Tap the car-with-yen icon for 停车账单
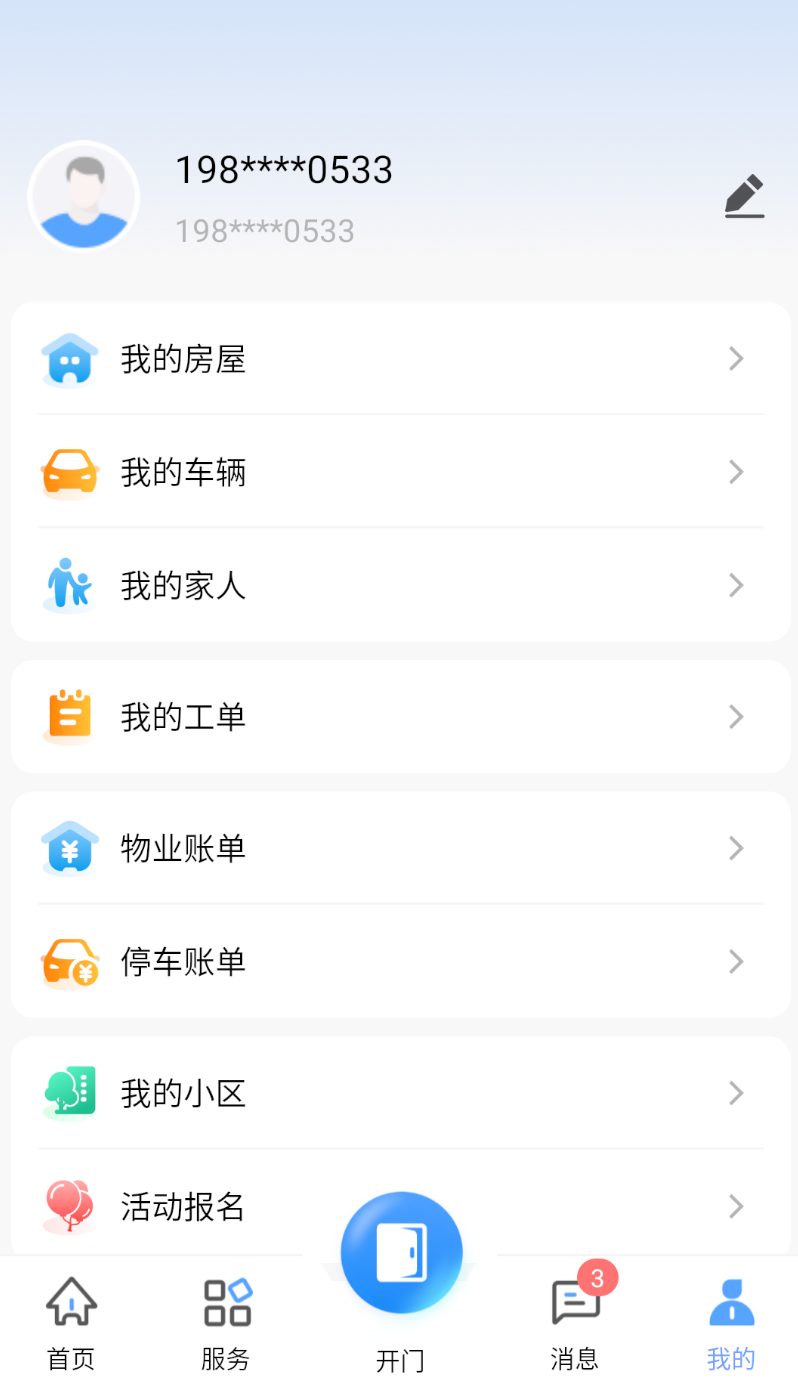The height and width of the screenshot is (1378, 798). click(x=68, y=961)
